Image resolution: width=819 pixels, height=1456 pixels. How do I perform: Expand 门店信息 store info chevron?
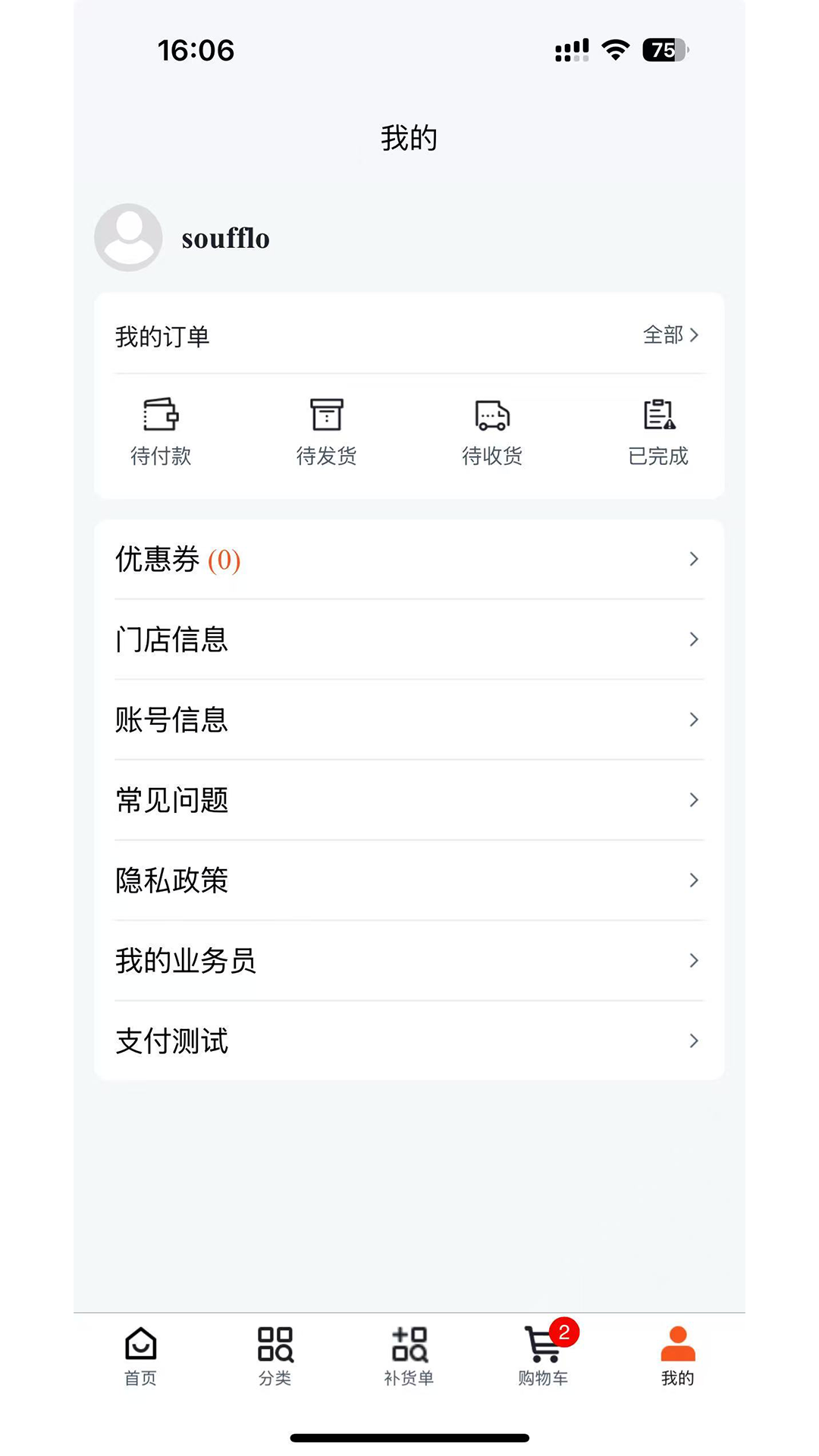[694, 639]
